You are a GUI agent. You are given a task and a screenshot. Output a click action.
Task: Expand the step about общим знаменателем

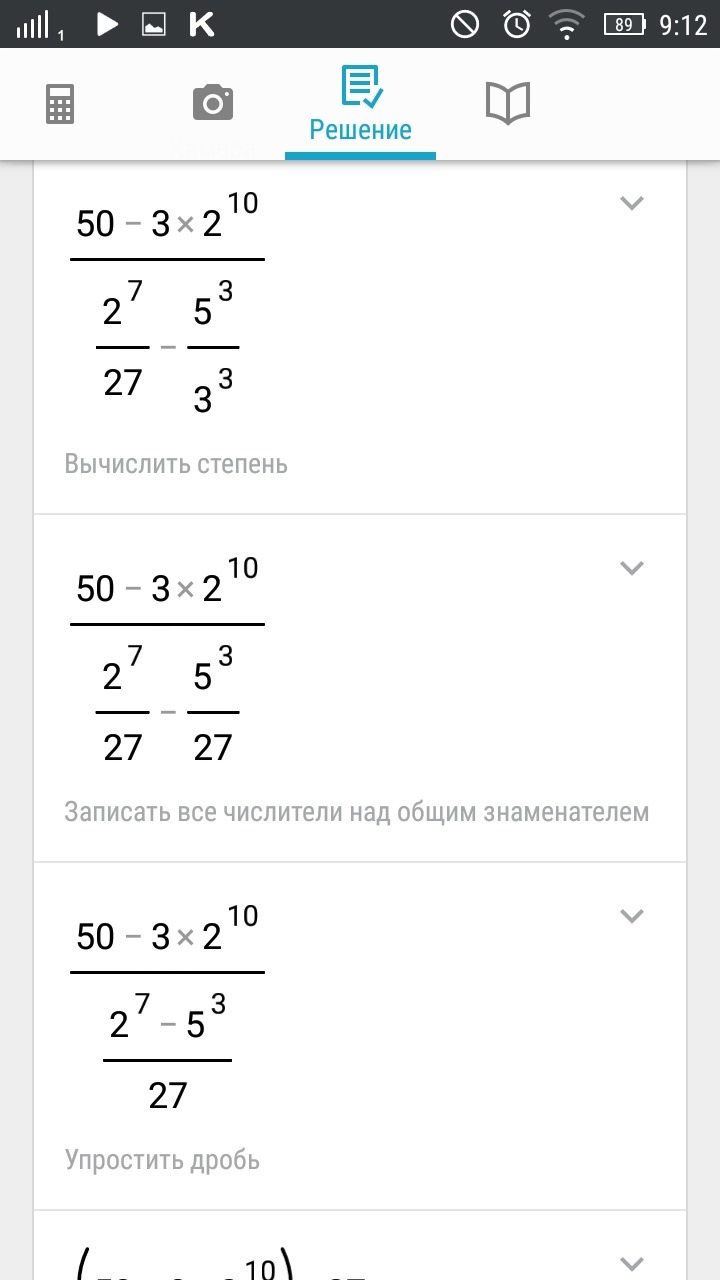(631, 568)
